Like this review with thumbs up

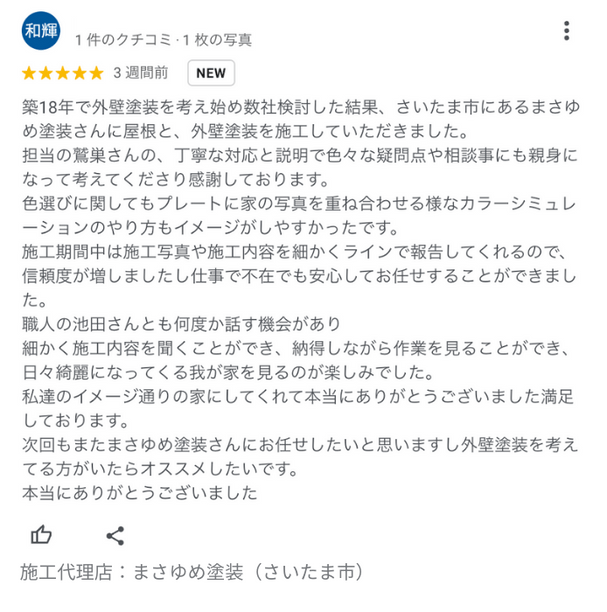[41, 535]
